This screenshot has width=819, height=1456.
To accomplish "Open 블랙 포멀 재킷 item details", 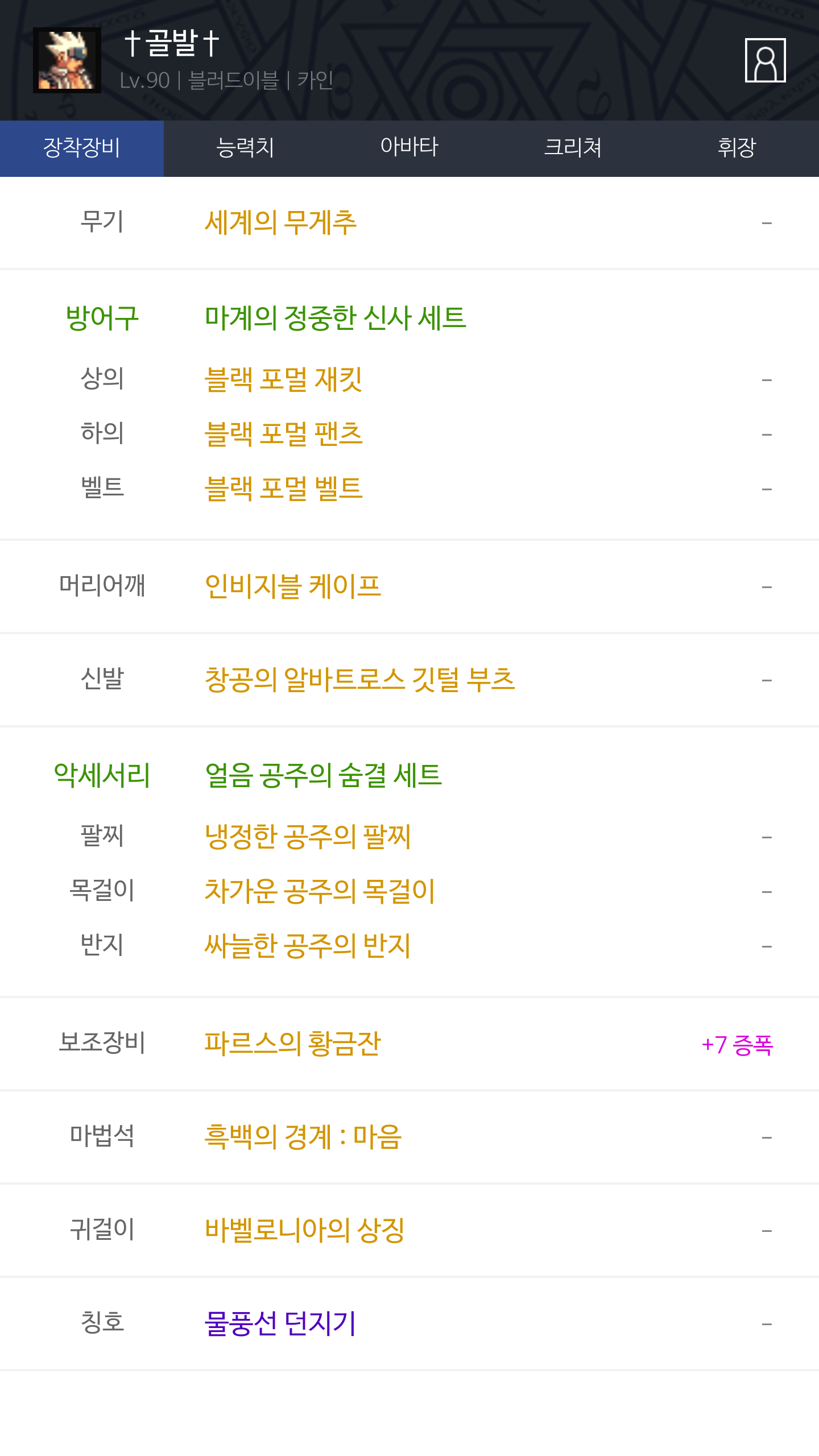I will click(x=283, y=379).
